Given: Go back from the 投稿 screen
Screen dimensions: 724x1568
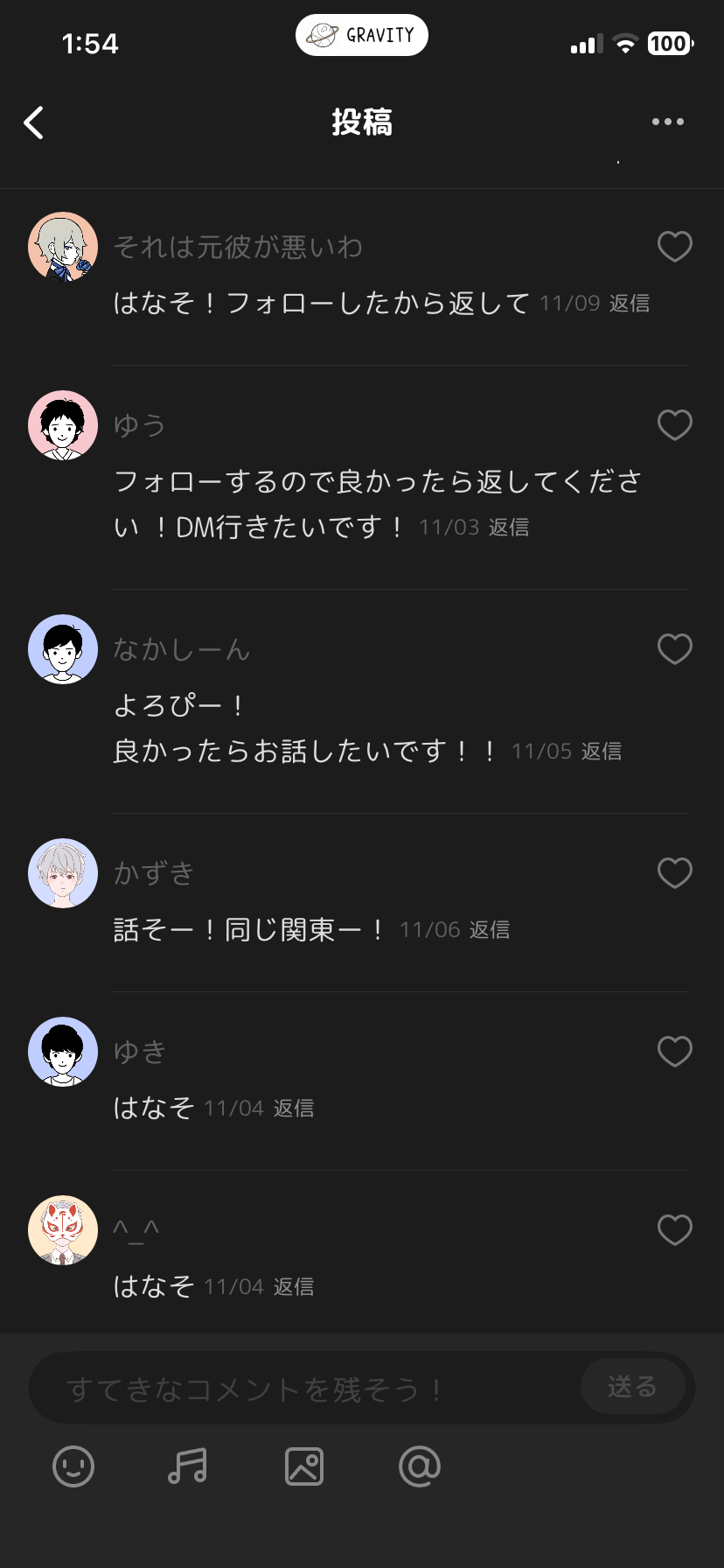Looking at the screenshot, I should click(x=34, y=122).
